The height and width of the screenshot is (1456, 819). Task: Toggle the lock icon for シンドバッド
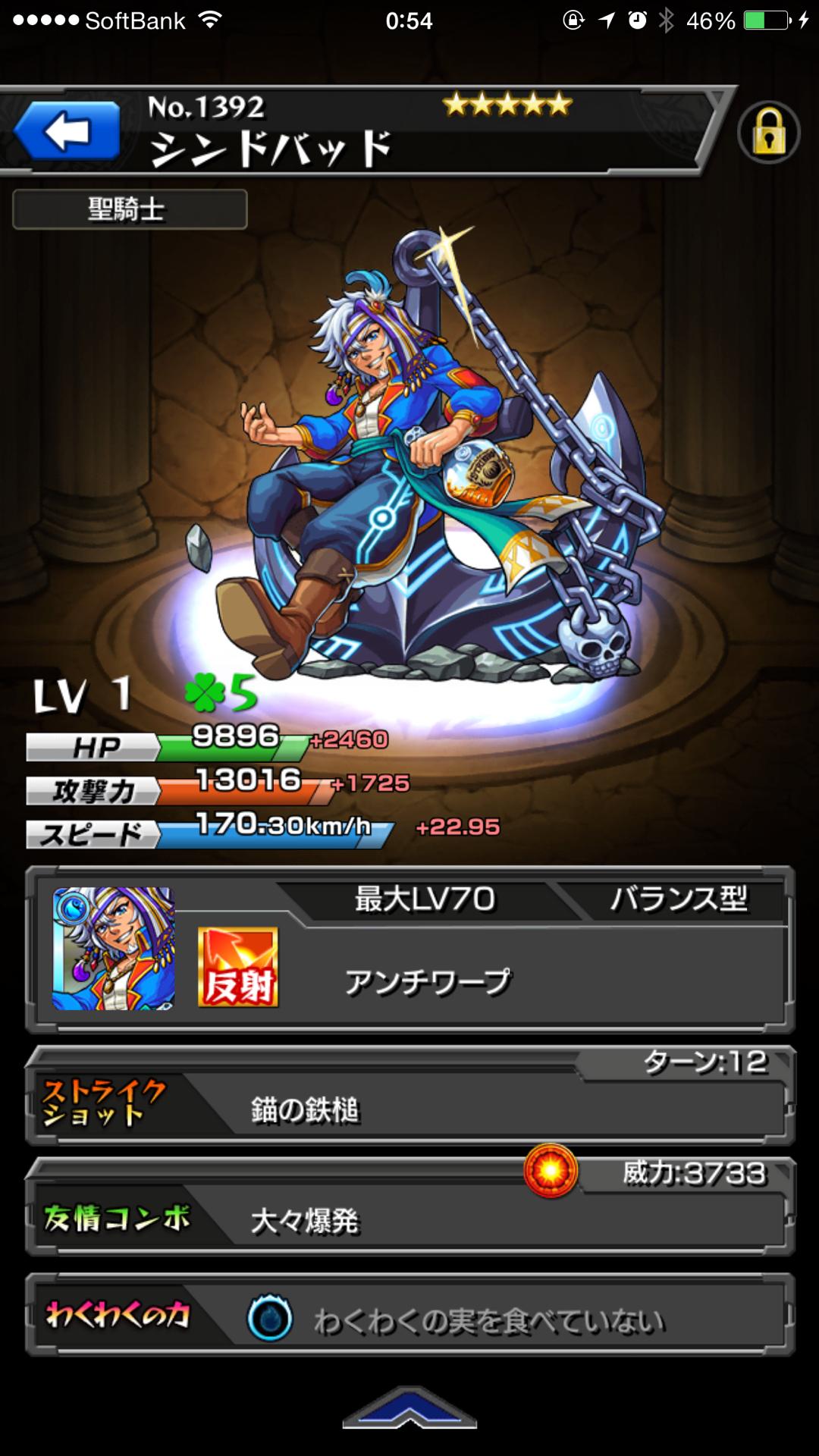click(x=768, y=133)
